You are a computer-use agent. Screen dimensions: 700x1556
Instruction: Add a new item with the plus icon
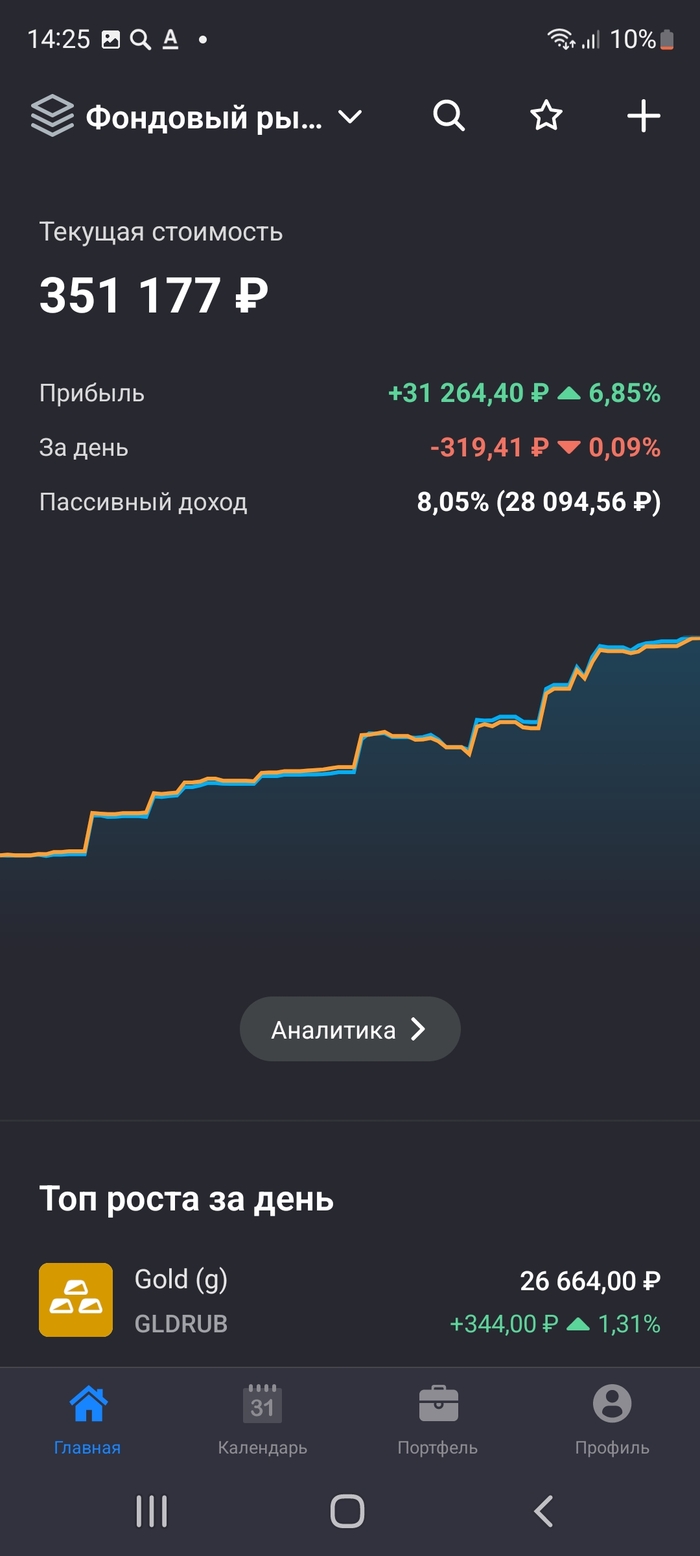coord(643,116)
